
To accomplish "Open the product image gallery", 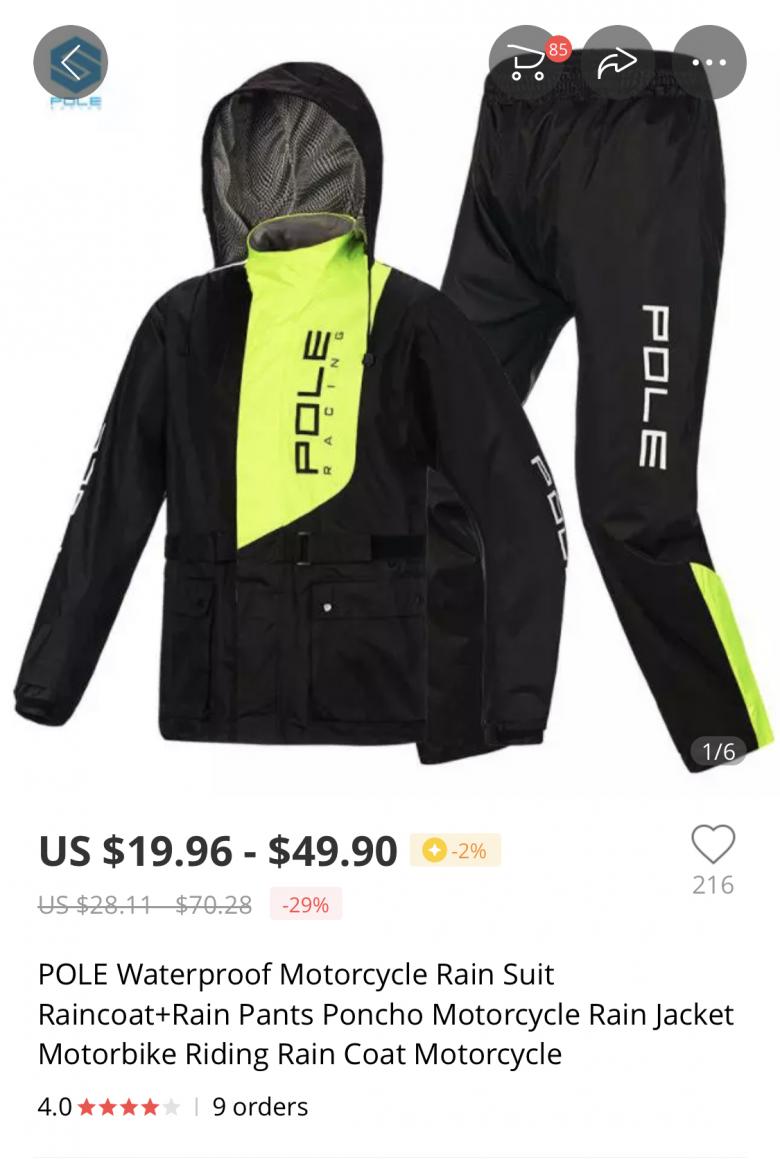I will click(x=390, y=420).
